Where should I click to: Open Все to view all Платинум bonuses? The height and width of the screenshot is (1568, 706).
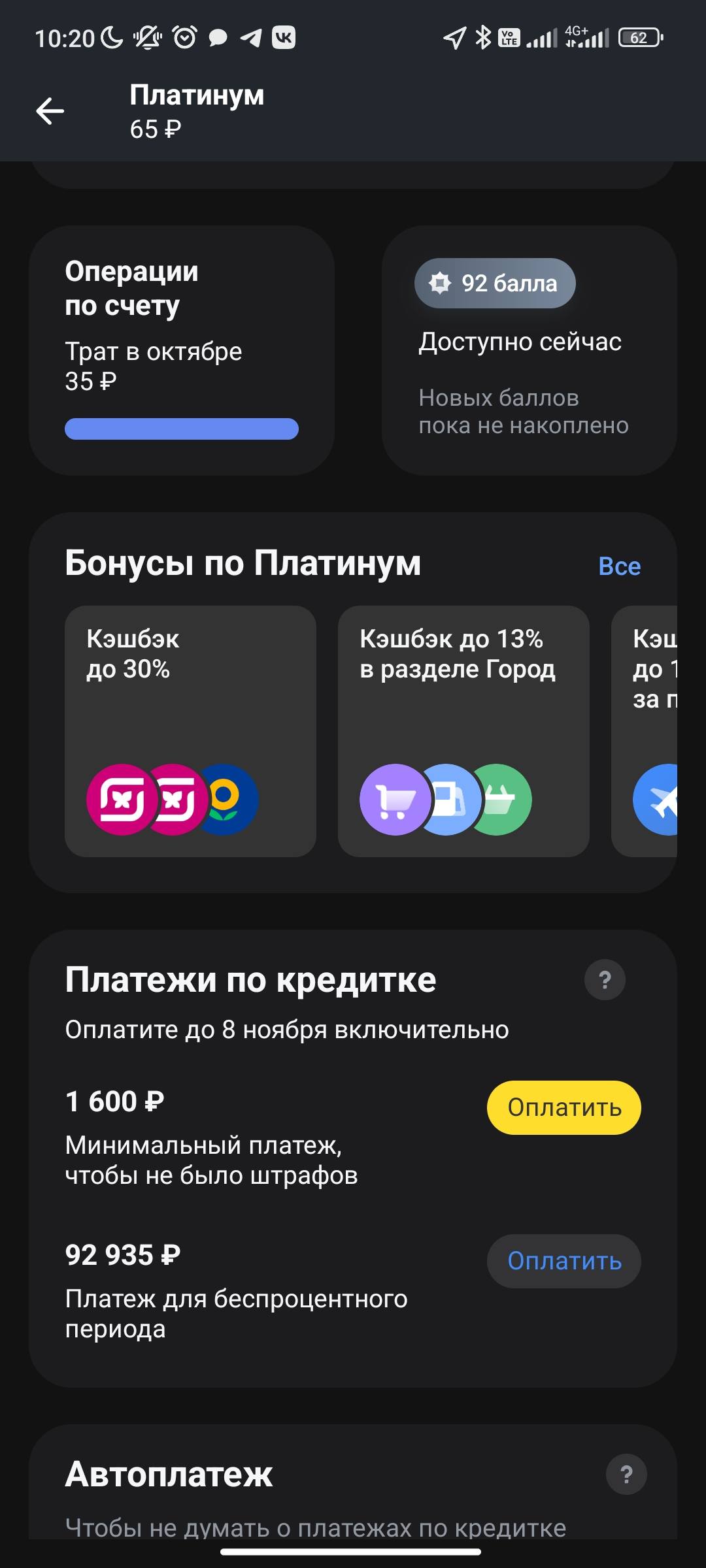618,566
